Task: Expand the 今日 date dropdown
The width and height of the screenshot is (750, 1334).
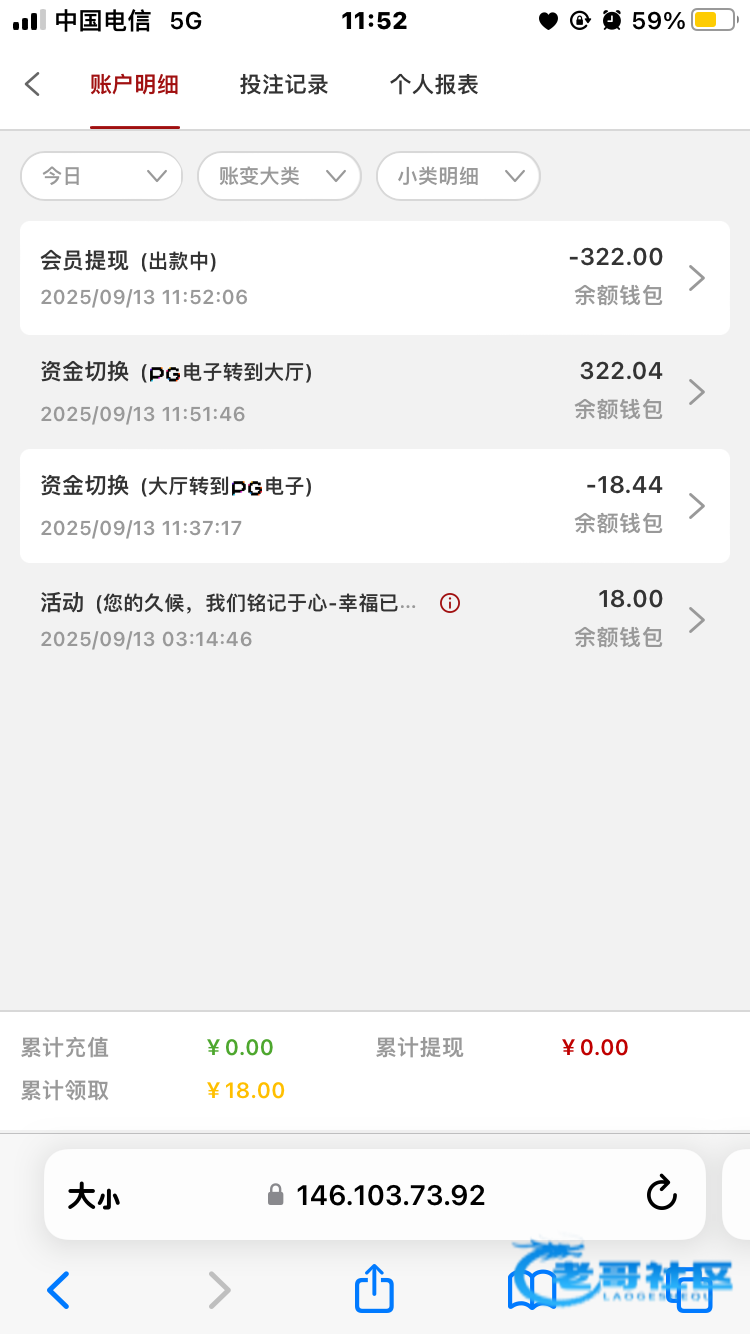Action: coord(102,176)
